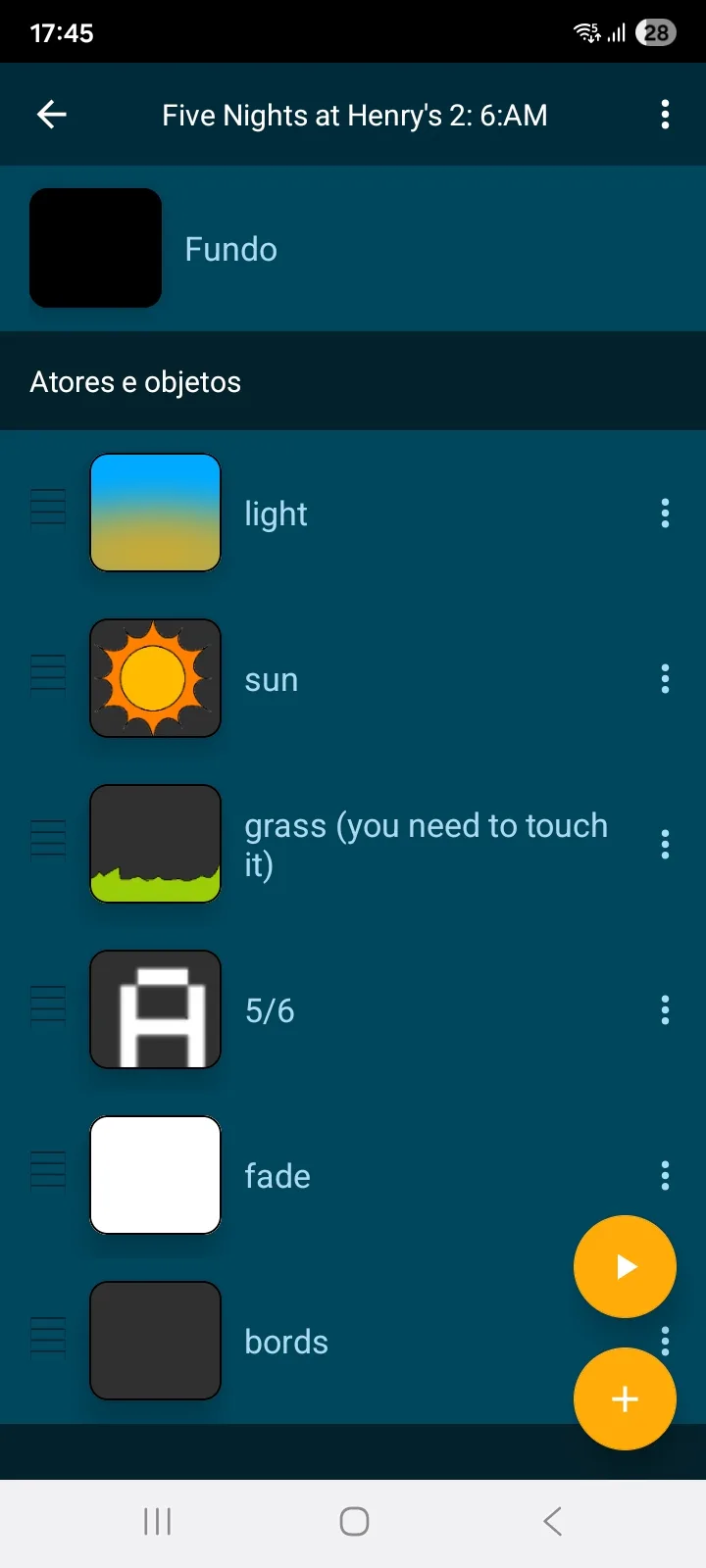Open the 5/6 object
Image resolution: width=706 pixels, height=1568 pixels.
point(270,1010)
